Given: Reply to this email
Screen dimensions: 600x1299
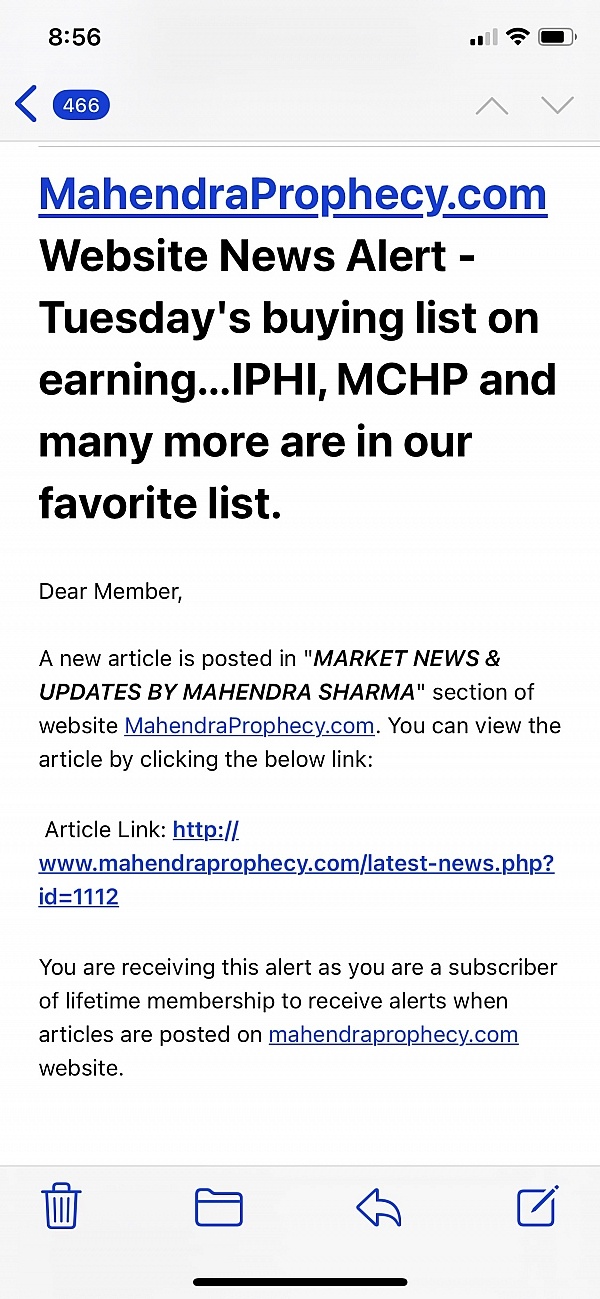Looking at the screenshot, I should [x=379, y=1208].
